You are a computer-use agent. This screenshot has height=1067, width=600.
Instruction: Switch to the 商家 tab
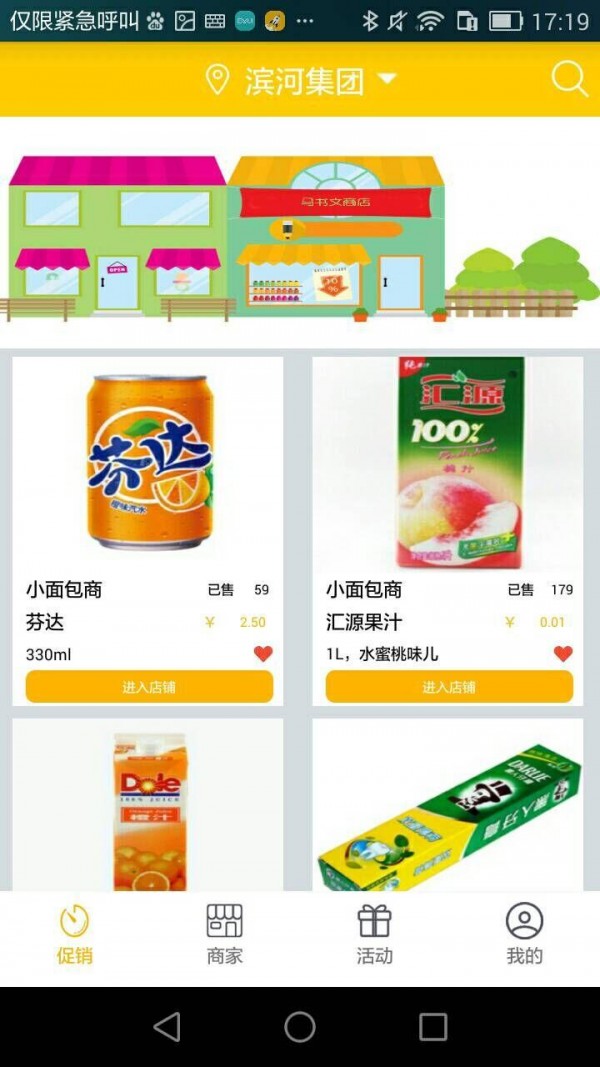pos(225,935)
